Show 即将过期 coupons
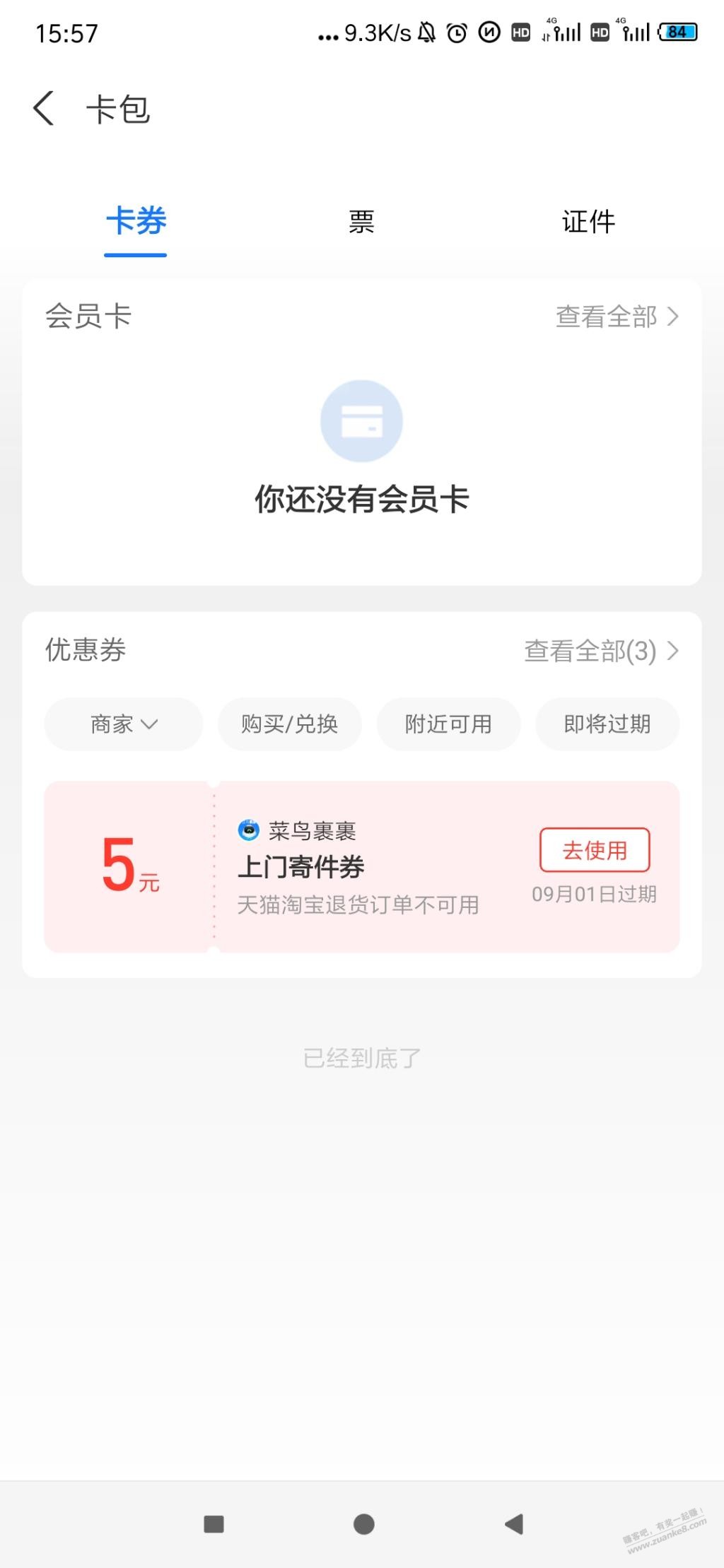Image resolution: width=724 pixels, height=1568 pixels. click(x=607, y=724)
